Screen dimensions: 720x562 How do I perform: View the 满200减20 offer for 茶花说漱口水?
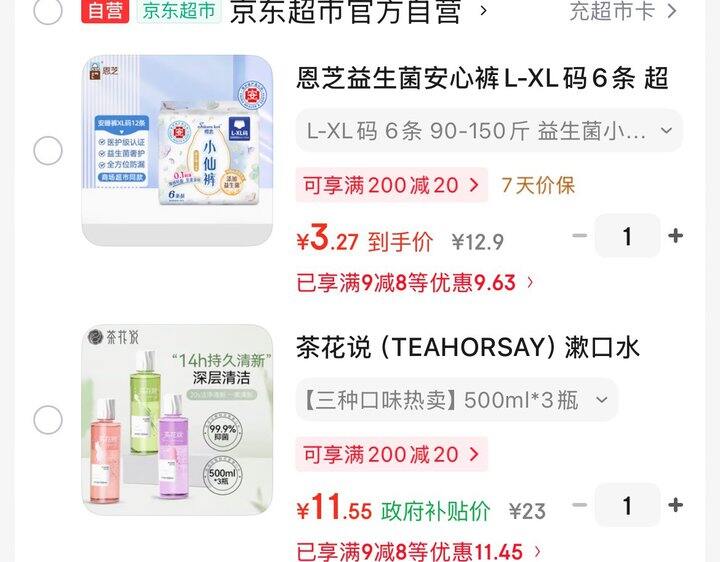tap(391, 454)
